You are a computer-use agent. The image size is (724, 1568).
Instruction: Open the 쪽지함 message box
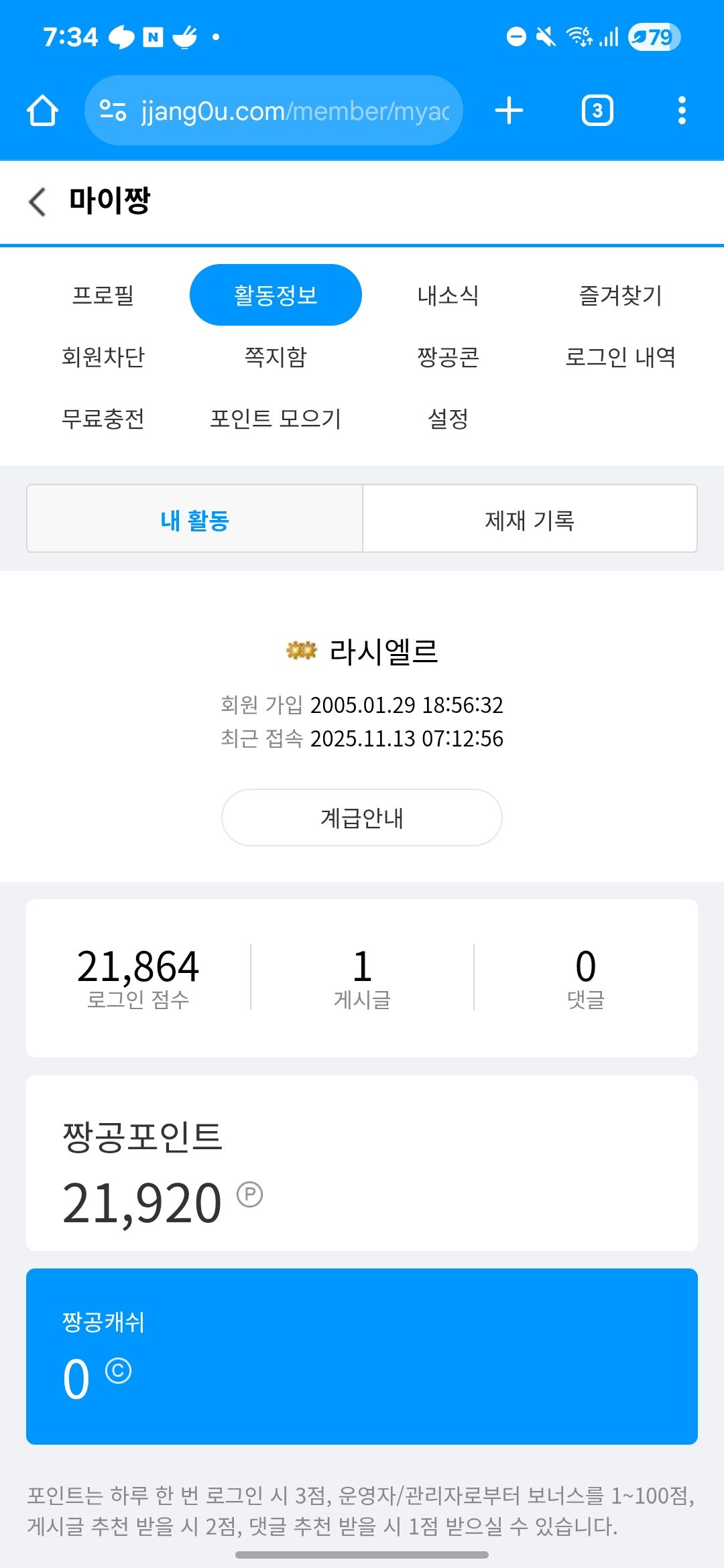tap(276, 356)
